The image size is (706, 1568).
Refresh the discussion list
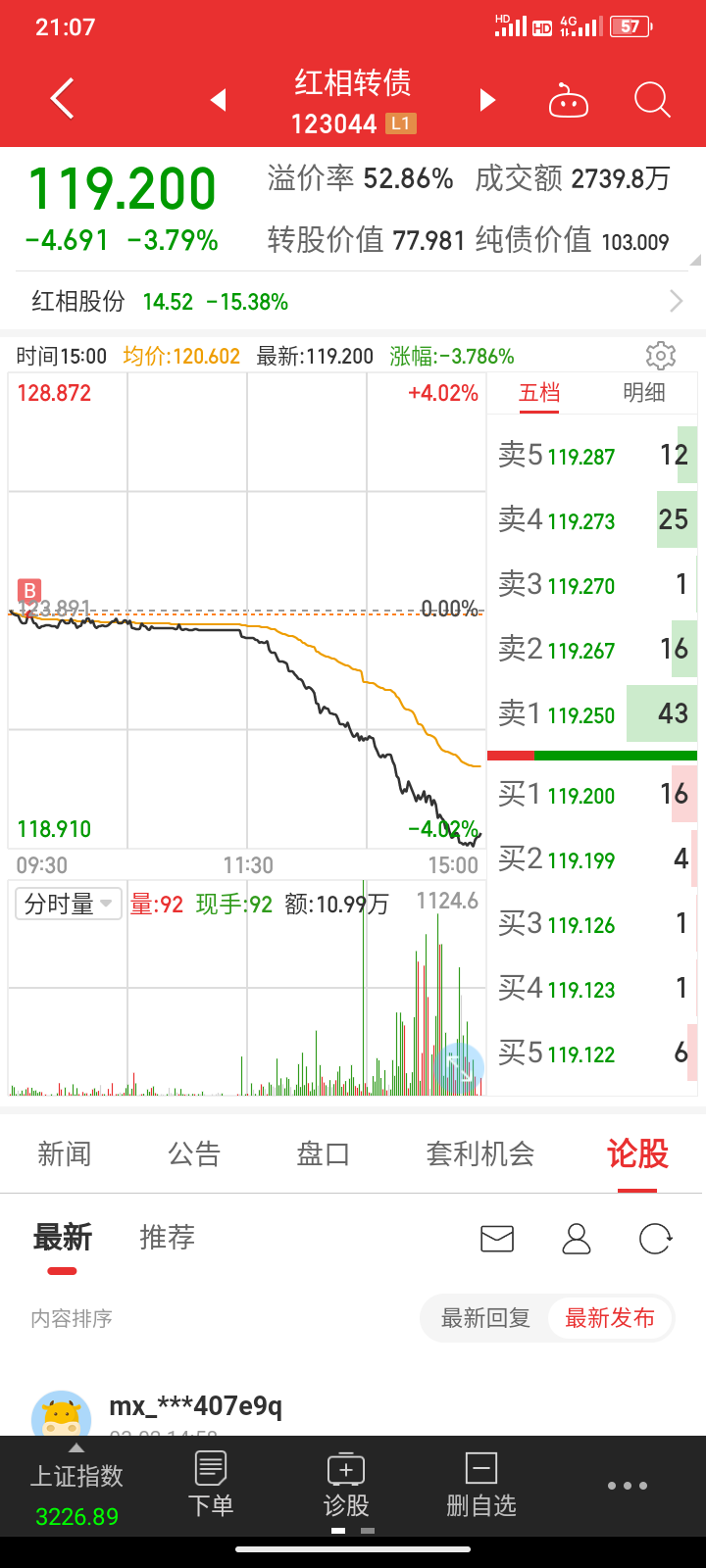[654, 1239]
